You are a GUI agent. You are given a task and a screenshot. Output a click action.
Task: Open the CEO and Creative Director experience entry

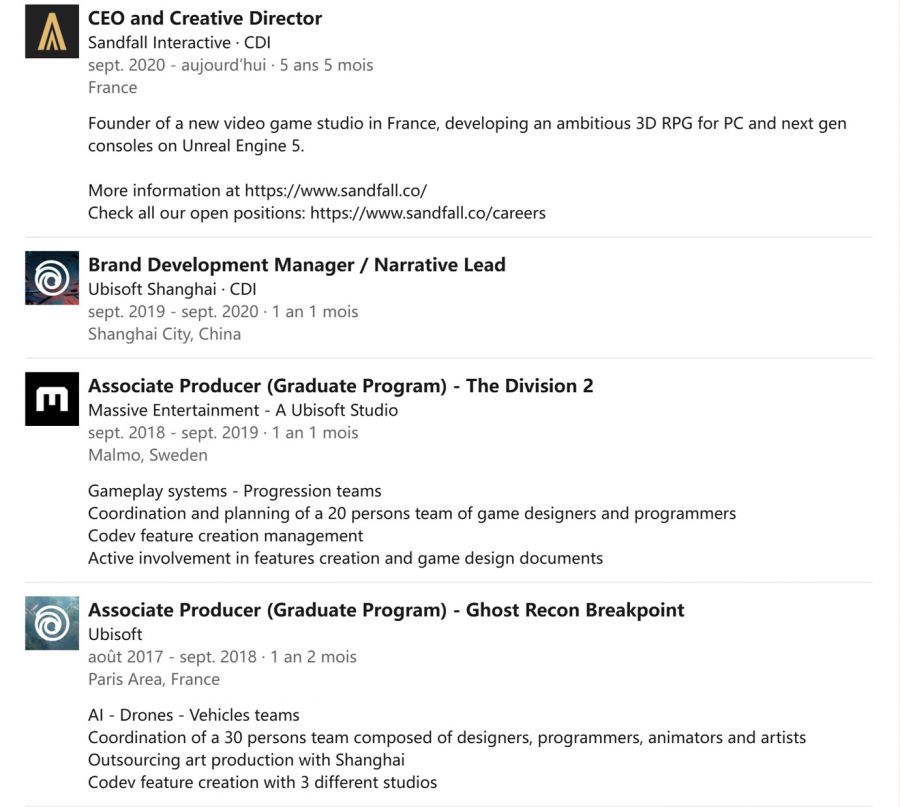pos(205,18)
